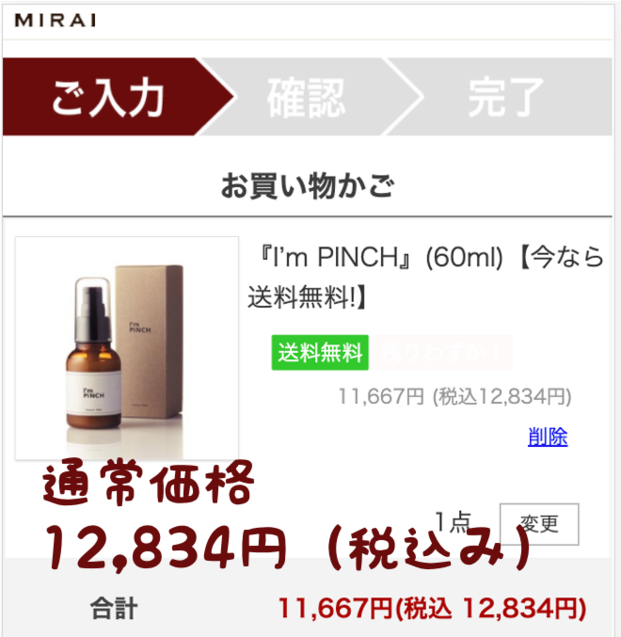The height and width of the screenshot is (637, 621).
Task: Tap the 変更 quantity button
Action: click(x=538, y=523)
